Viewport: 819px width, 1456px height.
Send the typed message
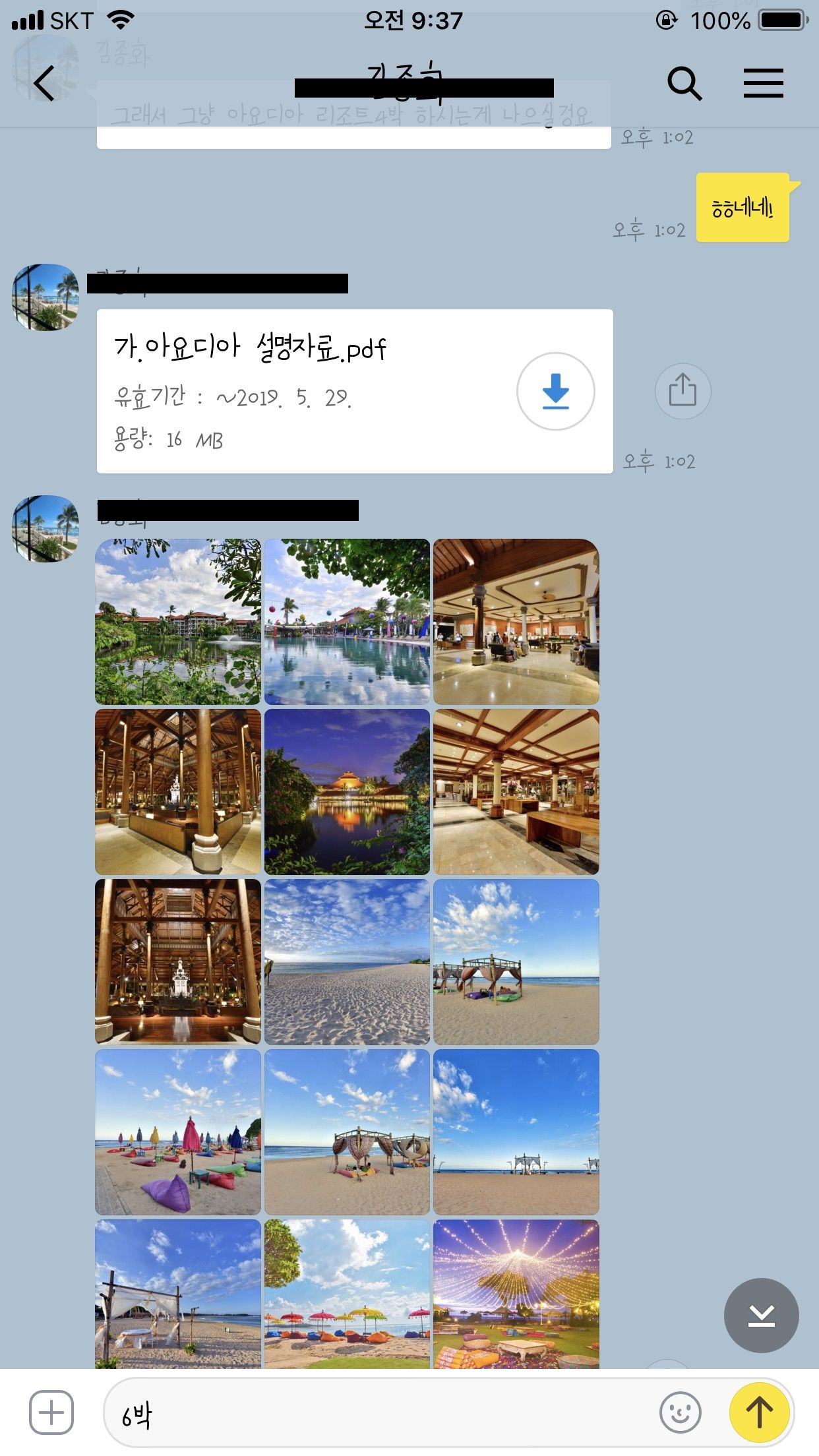[759, 1412]
